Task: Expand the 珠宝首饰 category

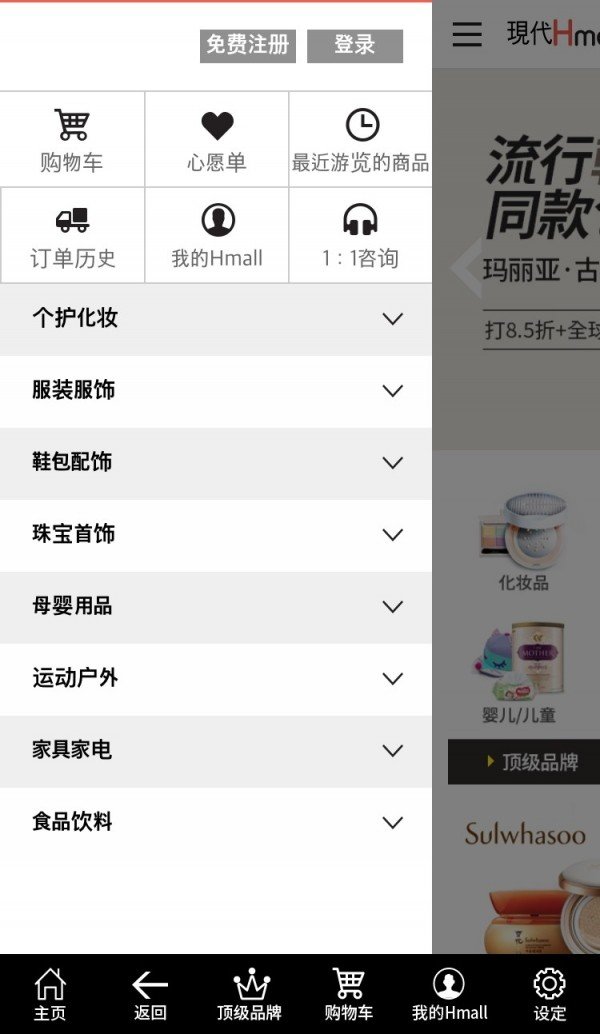Action: pos(216,535)
